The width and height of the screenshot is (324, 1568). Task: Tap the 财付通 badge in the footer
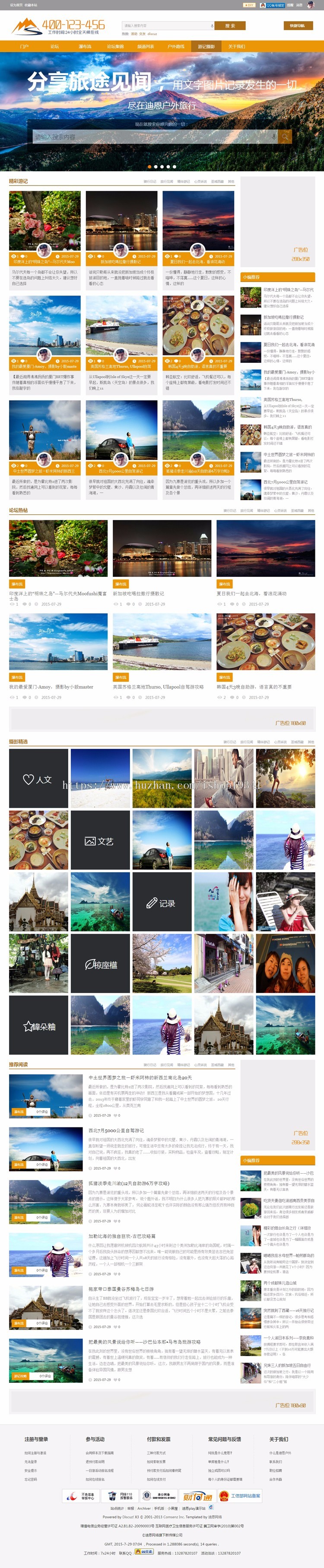tap(198, 1496)
